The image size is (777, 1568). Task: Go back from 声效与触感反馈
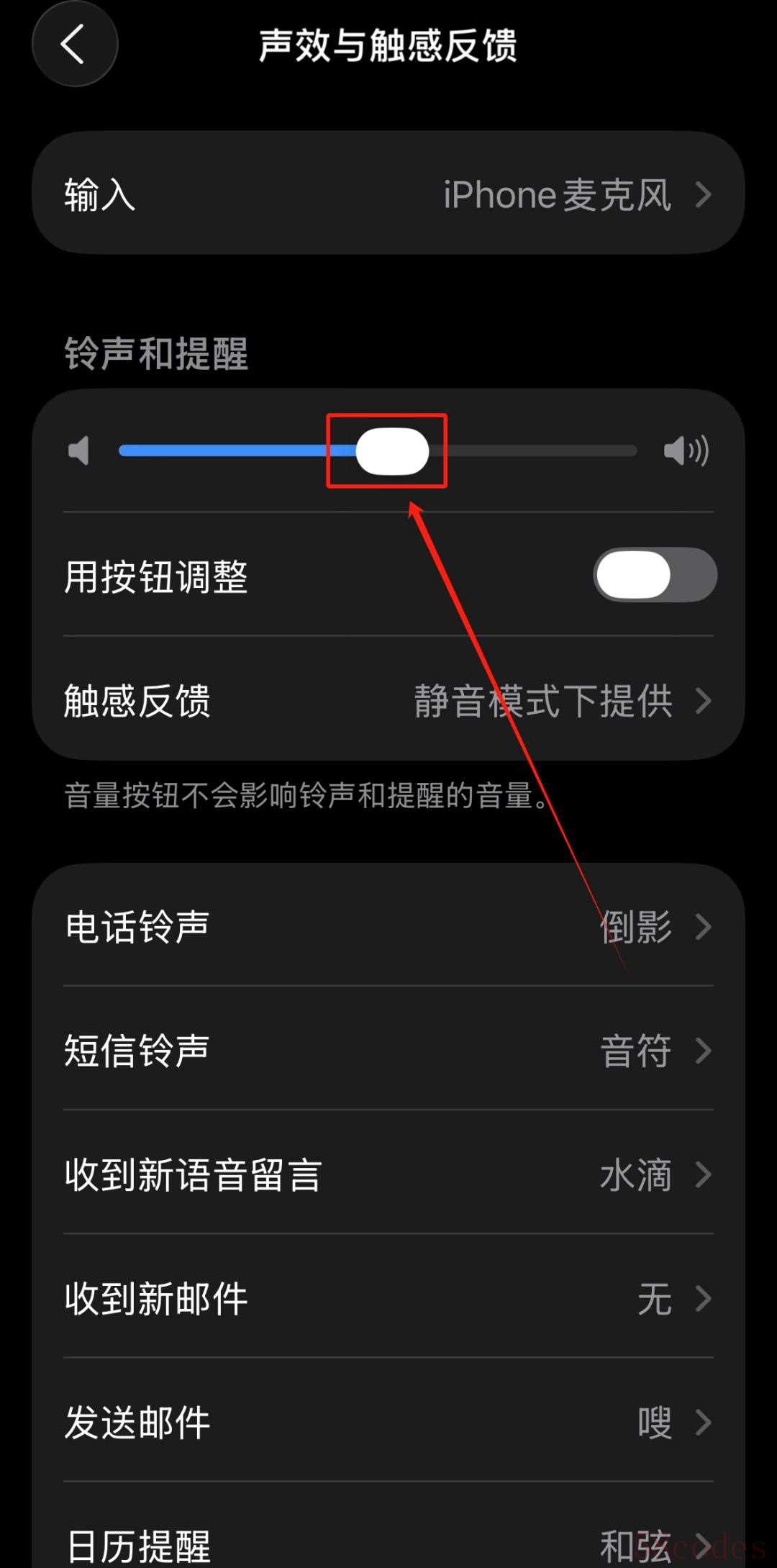pyautogui.click(x=74, y=44)
